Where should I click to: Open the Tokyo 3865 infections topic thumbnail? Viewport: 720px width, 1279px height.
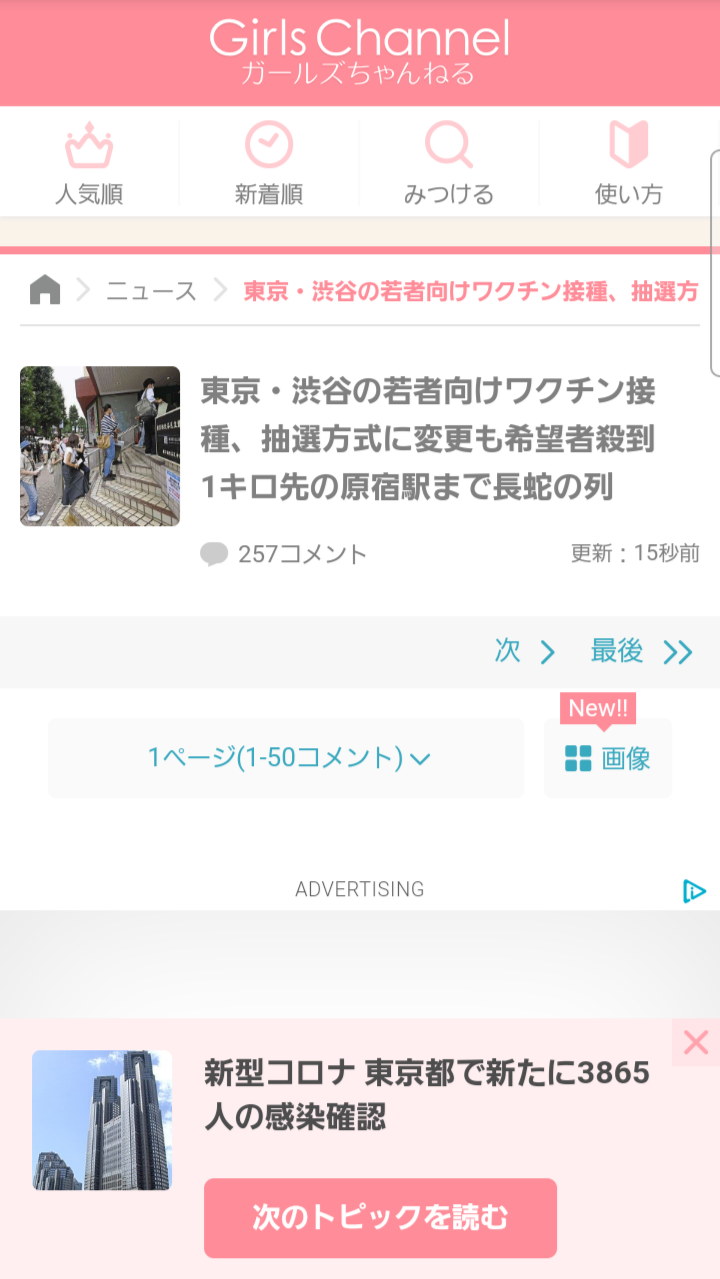(x=102, y=1120)
